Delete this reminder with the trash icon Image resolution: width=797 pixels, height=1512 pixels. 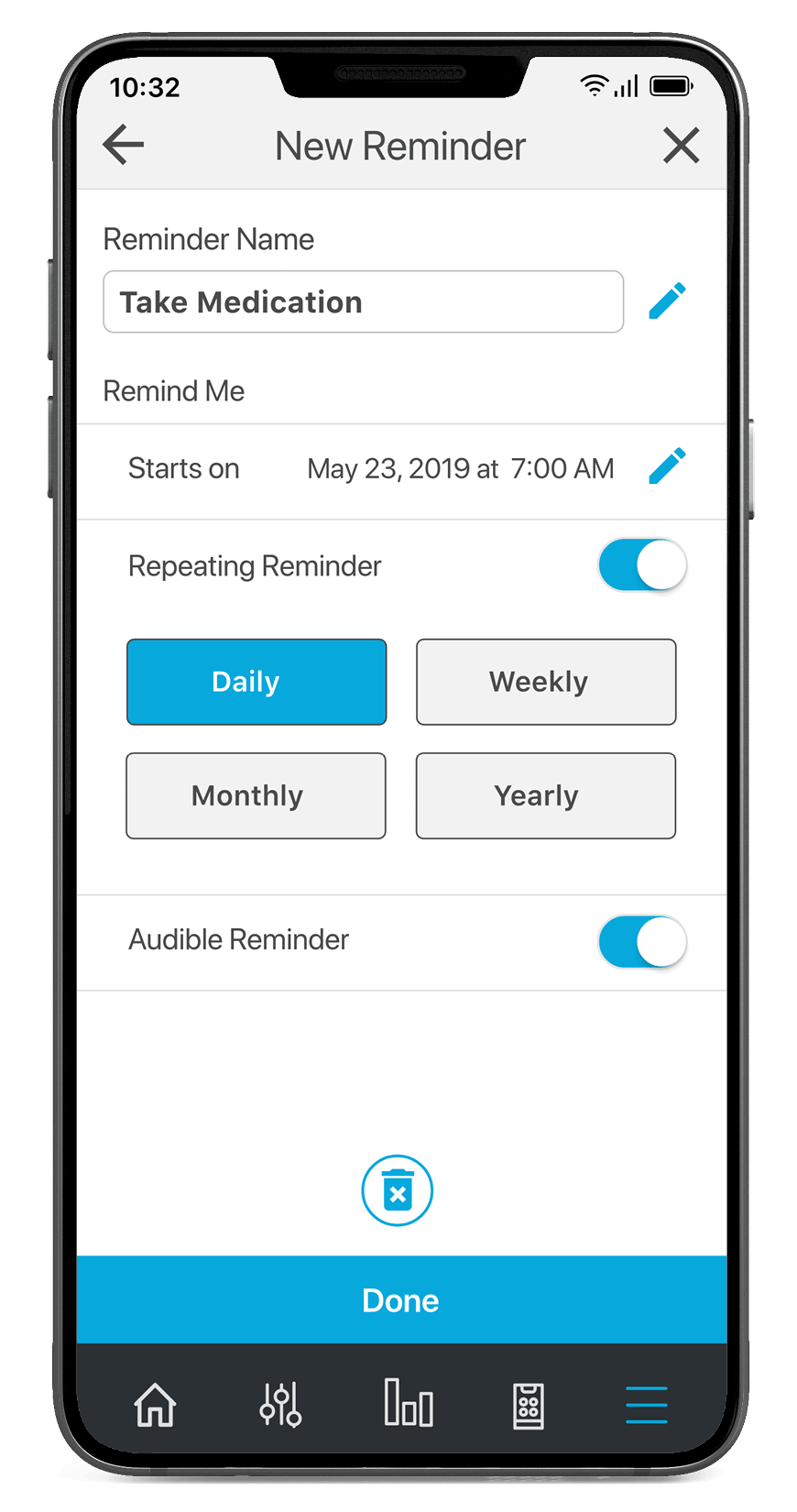pos(397,1190)
